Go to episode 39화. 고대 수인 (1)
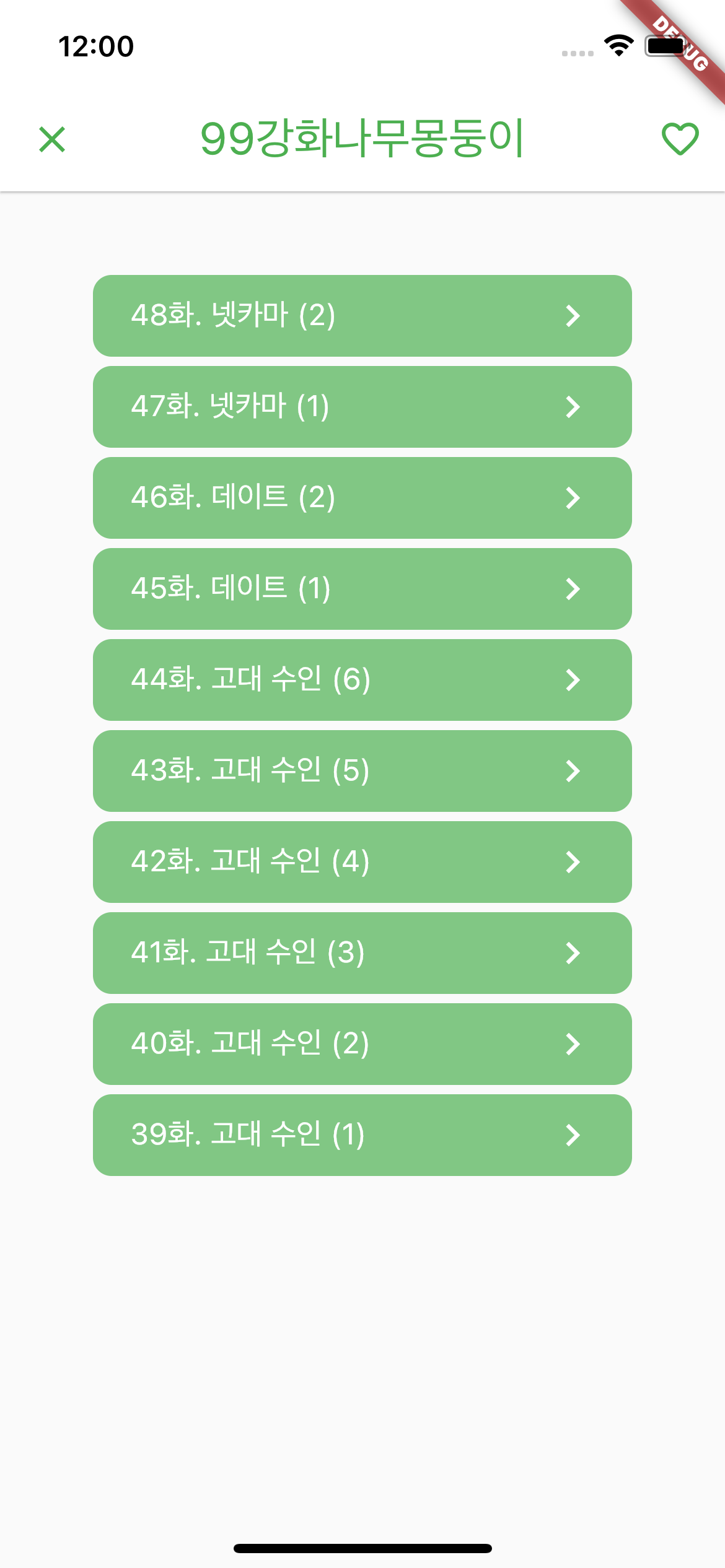This screenshot has width=725, height=1568. (362, 1135)
